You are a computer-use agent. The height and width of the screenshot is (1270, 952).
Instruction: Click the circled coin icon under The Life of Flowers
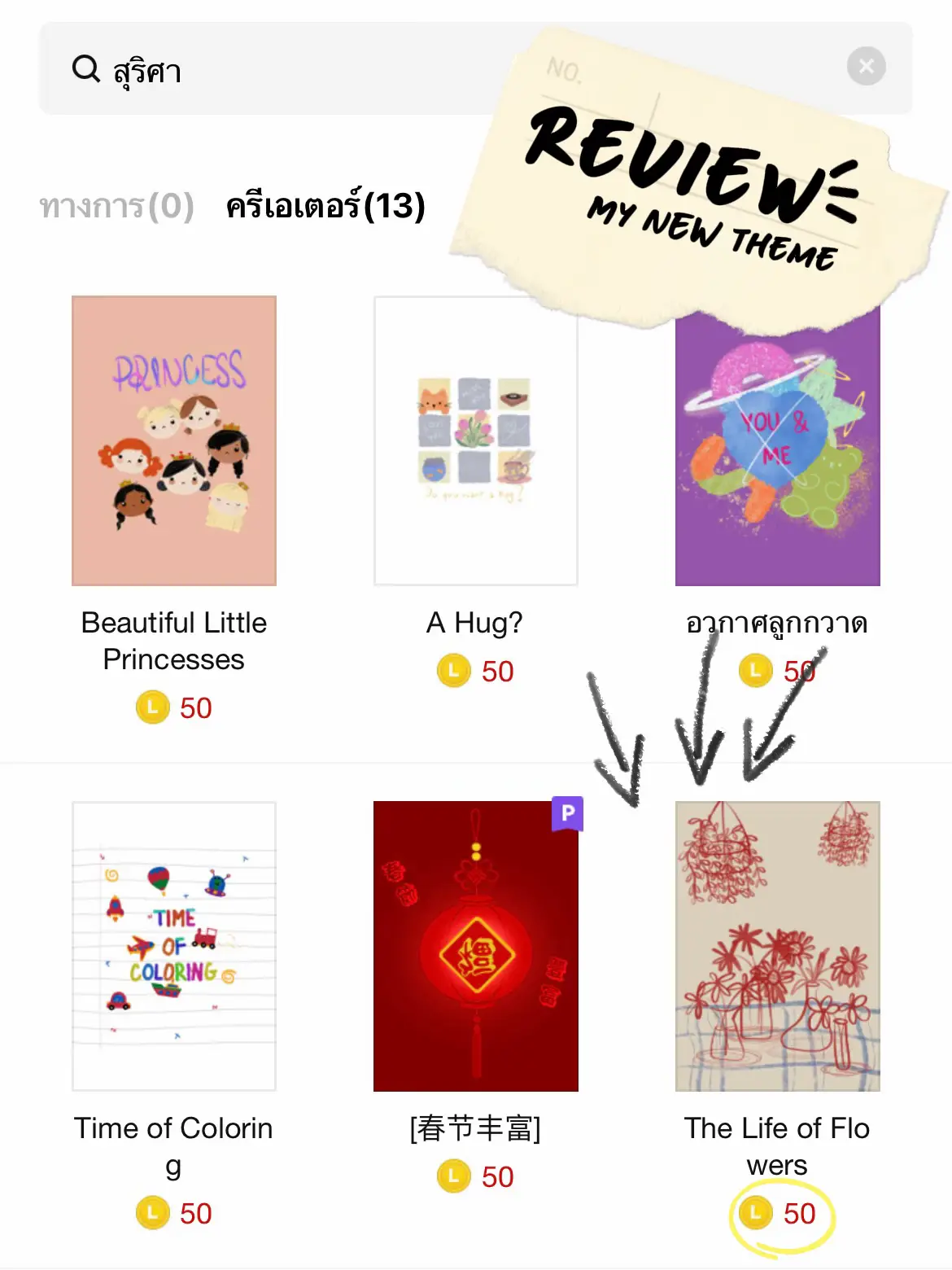(x=756, y=1213)
